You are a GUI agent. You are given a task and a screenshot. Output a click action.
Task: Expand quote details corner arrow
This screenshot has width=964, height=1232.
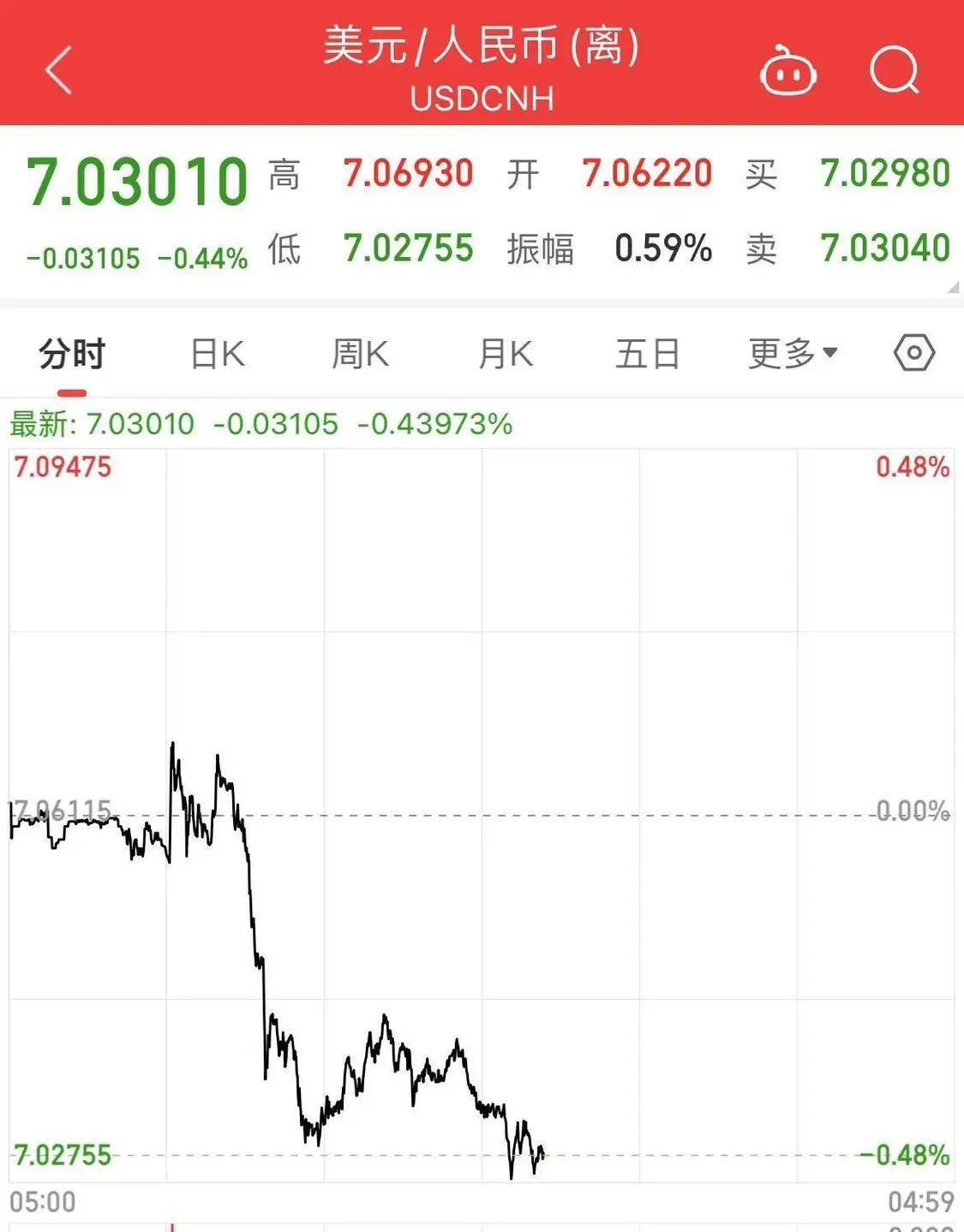click(x=953, y=289)
